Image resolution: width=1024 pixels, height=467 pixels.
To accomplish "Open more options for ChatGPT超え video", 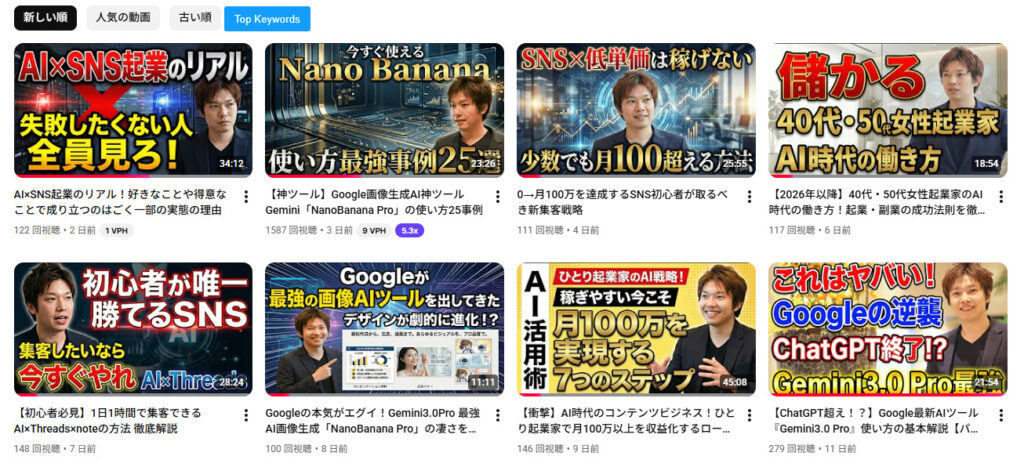I will [x=1000, y=415].
